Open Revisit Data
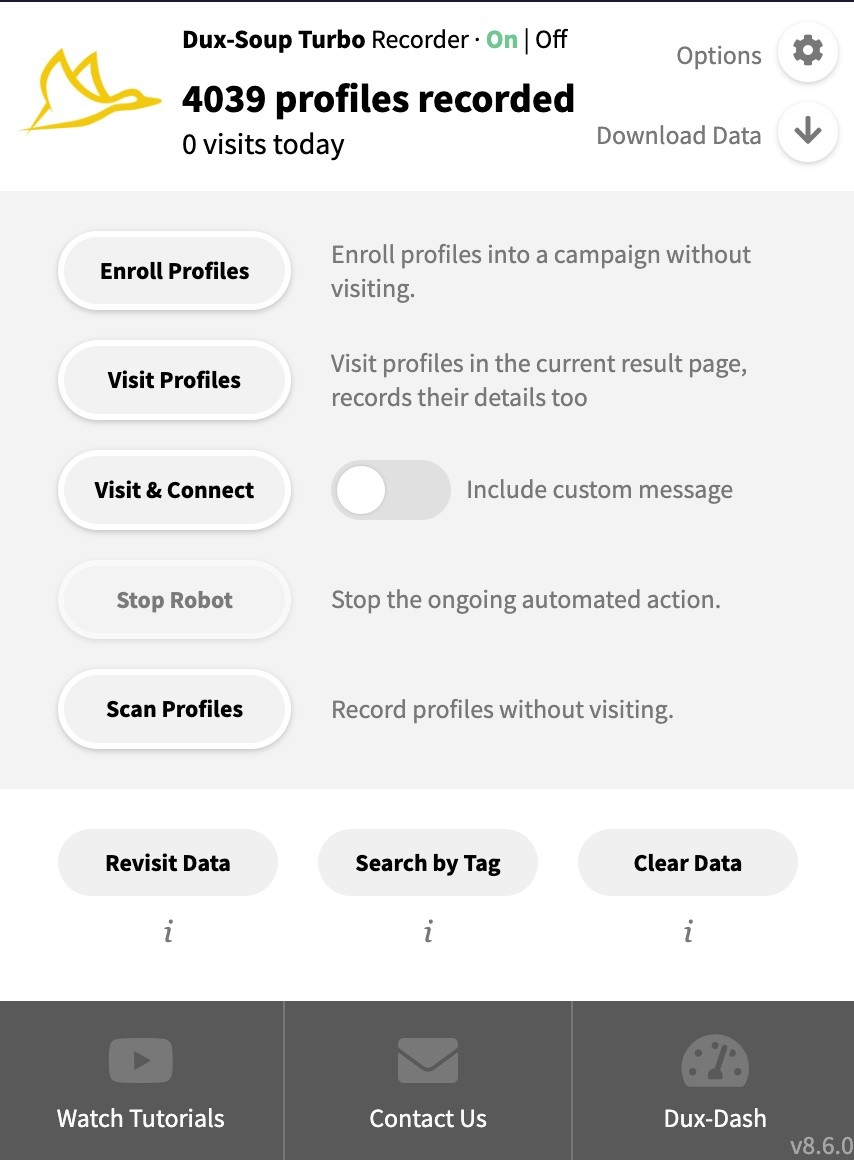The image size is (854, 1160). pos(168,862)
